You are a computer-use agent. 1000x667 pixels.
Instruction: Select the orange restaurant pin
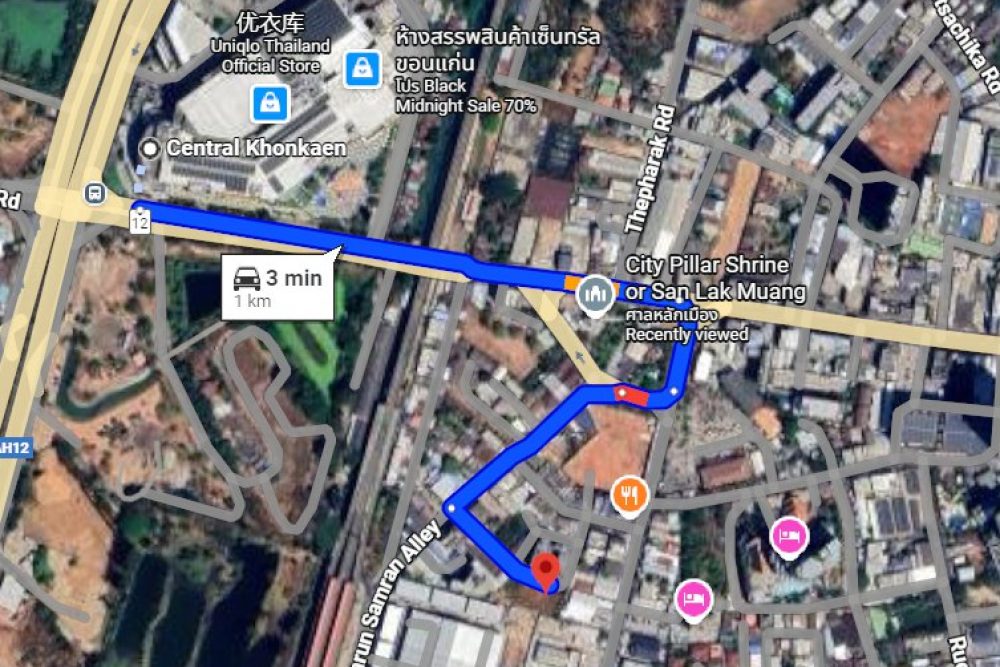point(629,493)
